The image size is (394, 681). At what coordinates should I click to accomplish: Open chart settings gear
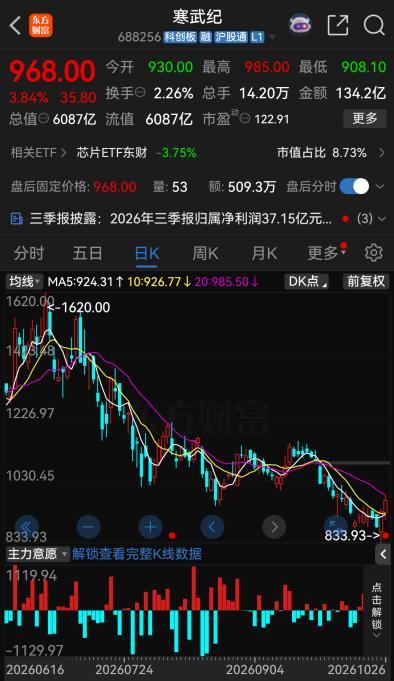[374, 253]
